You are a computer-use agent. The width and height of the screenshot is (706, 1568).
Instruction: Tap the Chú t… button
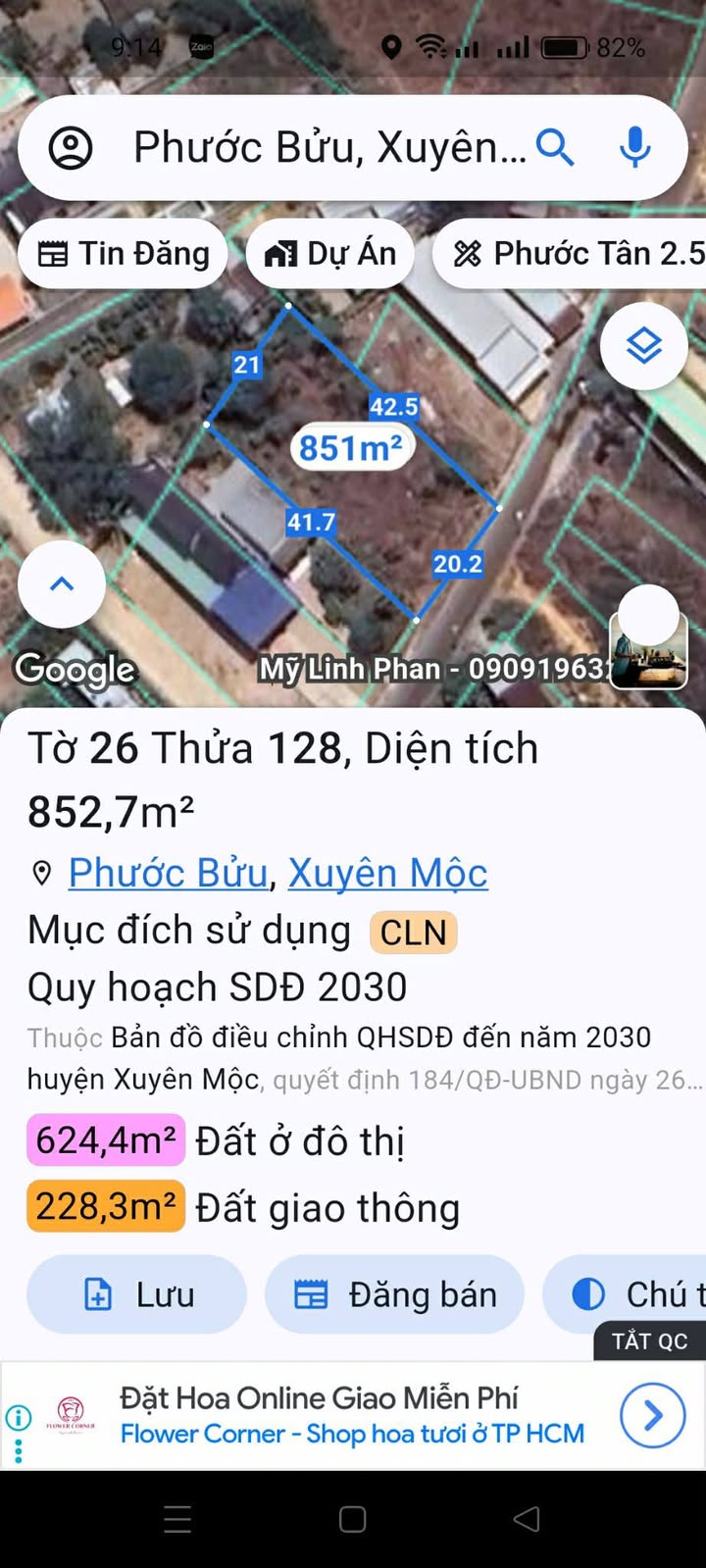[625, 1294]
